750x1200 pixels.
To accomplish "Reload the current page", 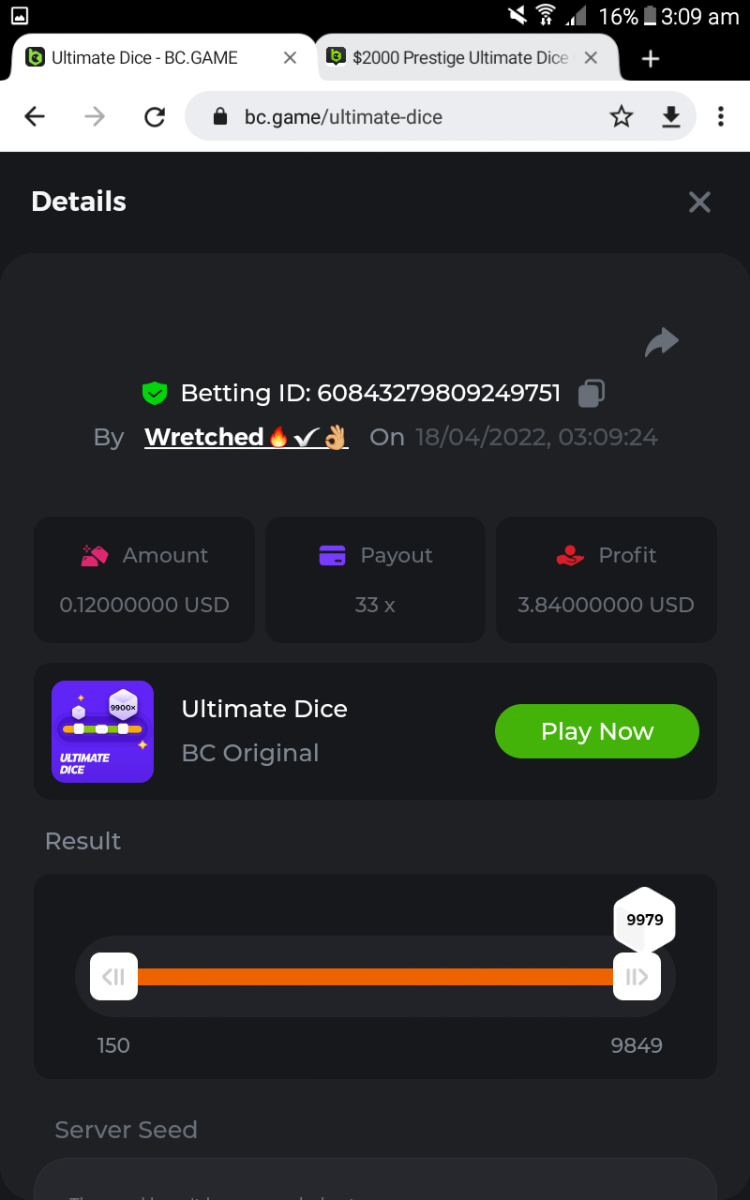I will 154,117.
